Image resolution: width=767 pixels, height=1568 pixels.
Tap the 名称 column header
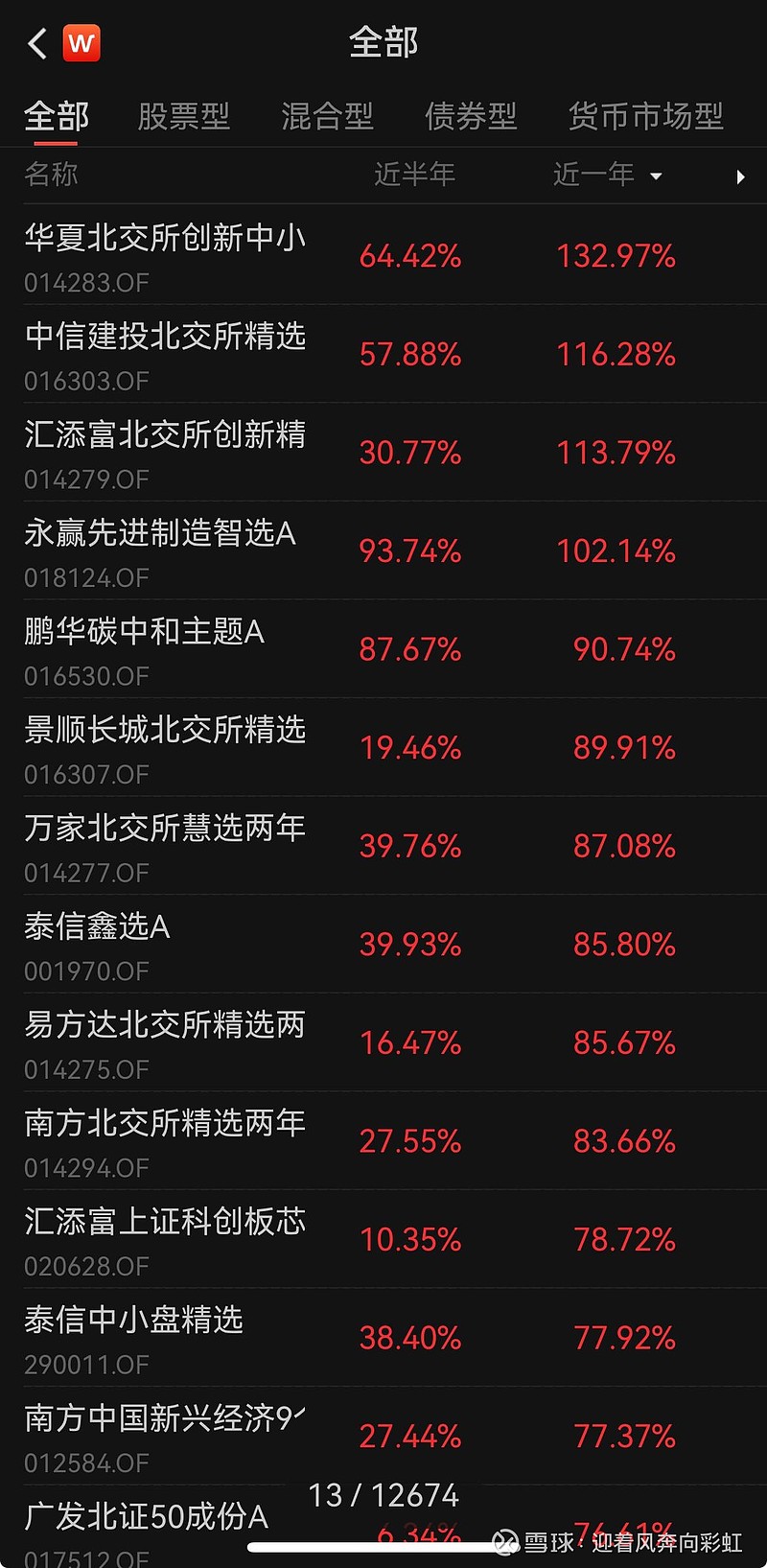[x=51, y=175]
